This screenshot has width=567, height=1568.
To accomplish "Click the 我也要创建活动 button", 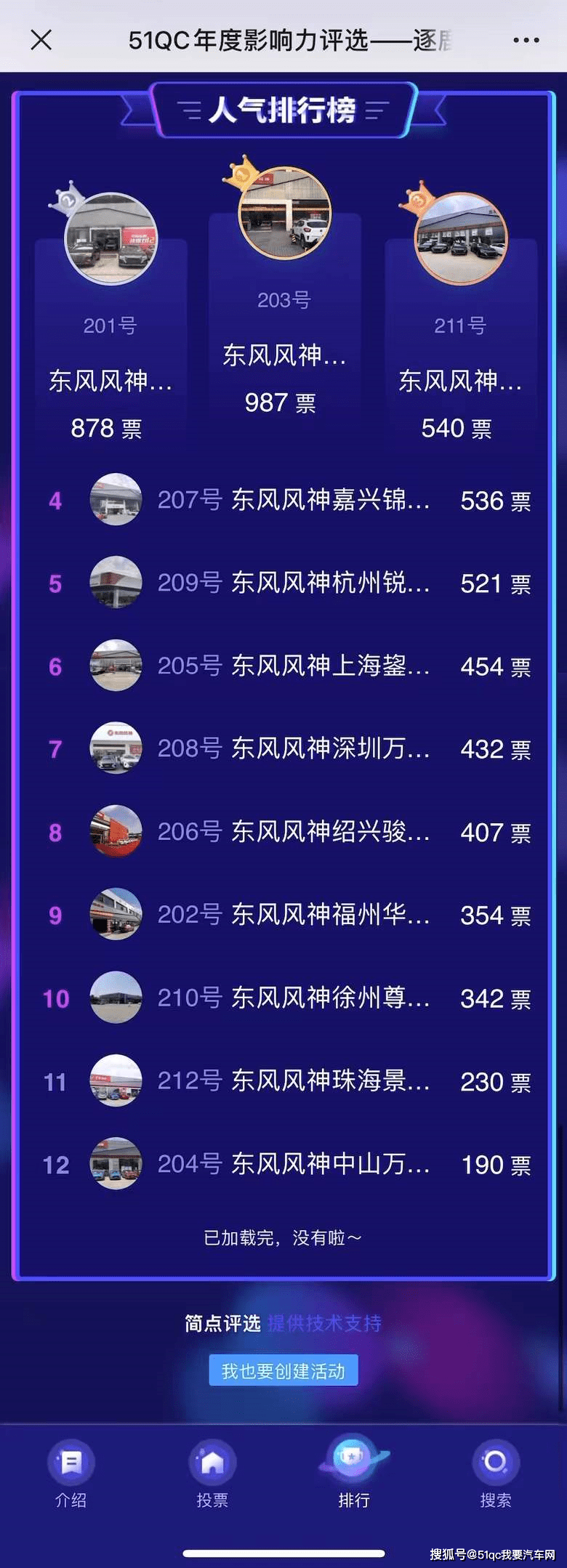I will point(283,1370).
